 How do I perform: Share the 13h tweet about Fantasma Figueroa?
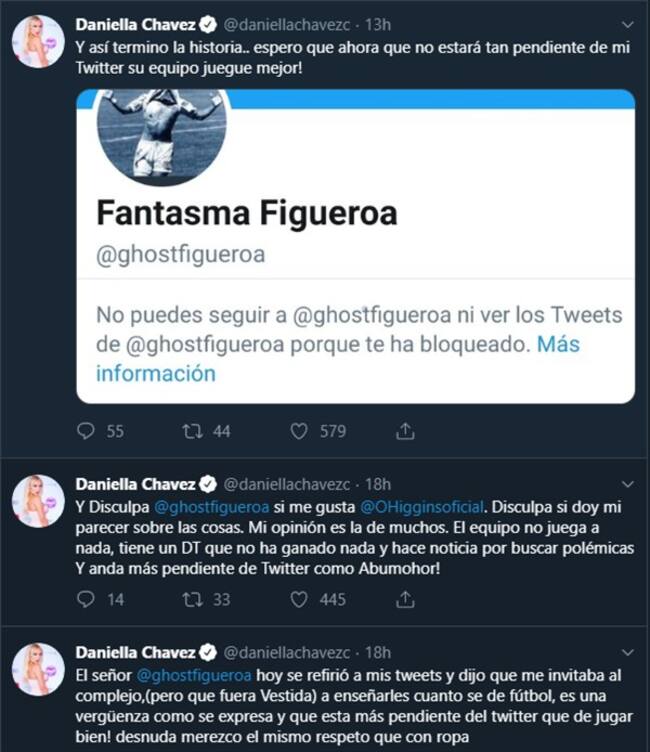pyautogui.click(x=405, y=431)
